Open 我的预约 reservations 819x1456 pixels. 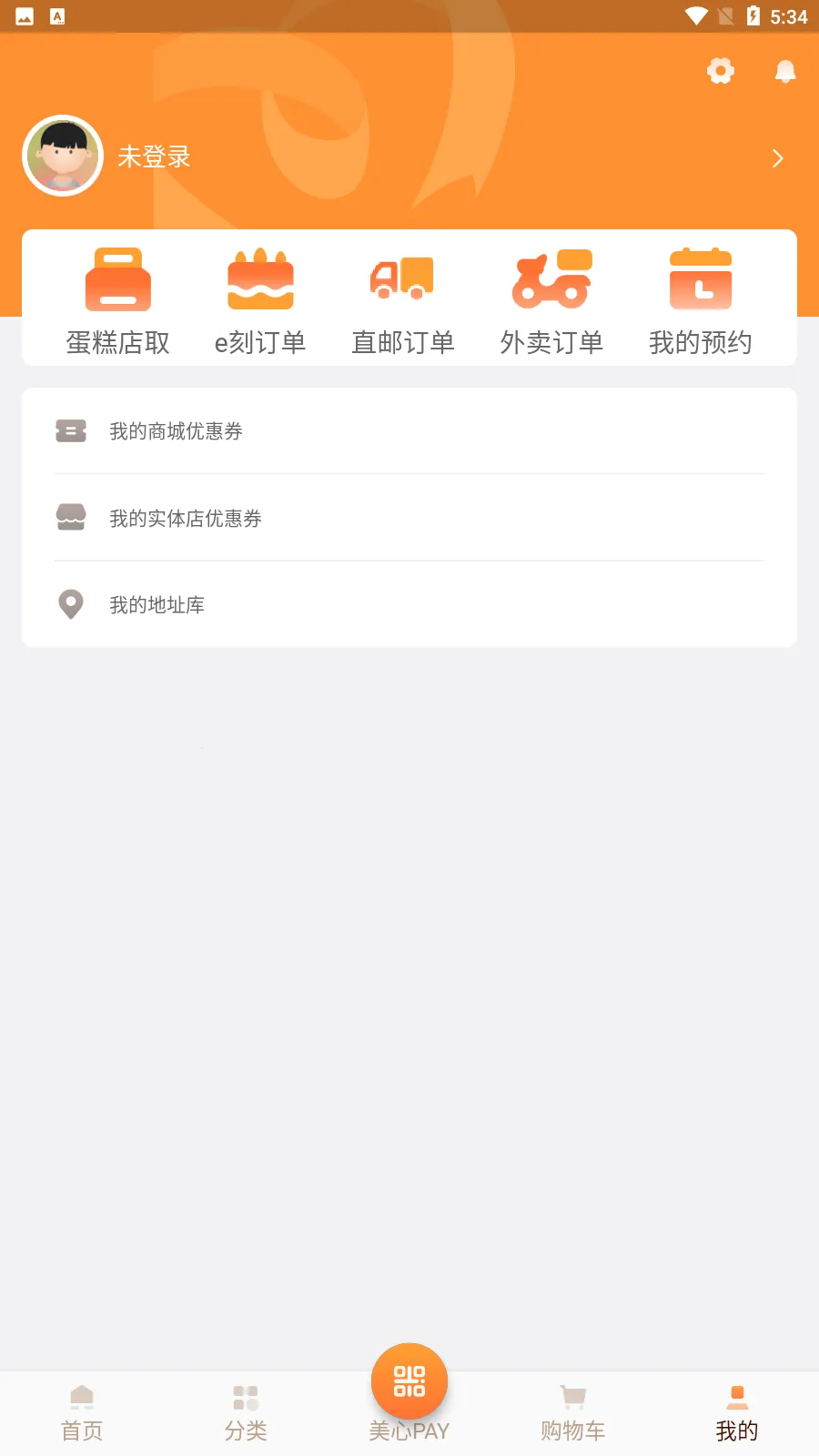pos(700,300)
